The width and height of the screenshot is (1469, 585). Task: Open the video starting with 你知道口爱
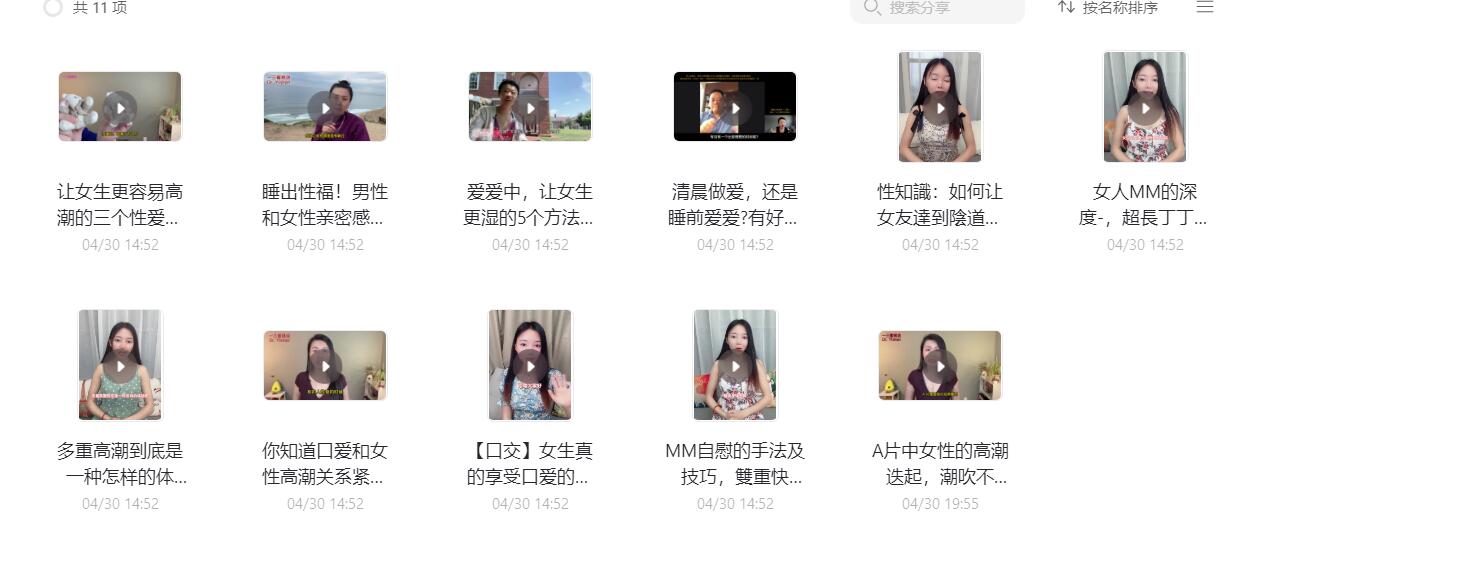coord(325,365)
